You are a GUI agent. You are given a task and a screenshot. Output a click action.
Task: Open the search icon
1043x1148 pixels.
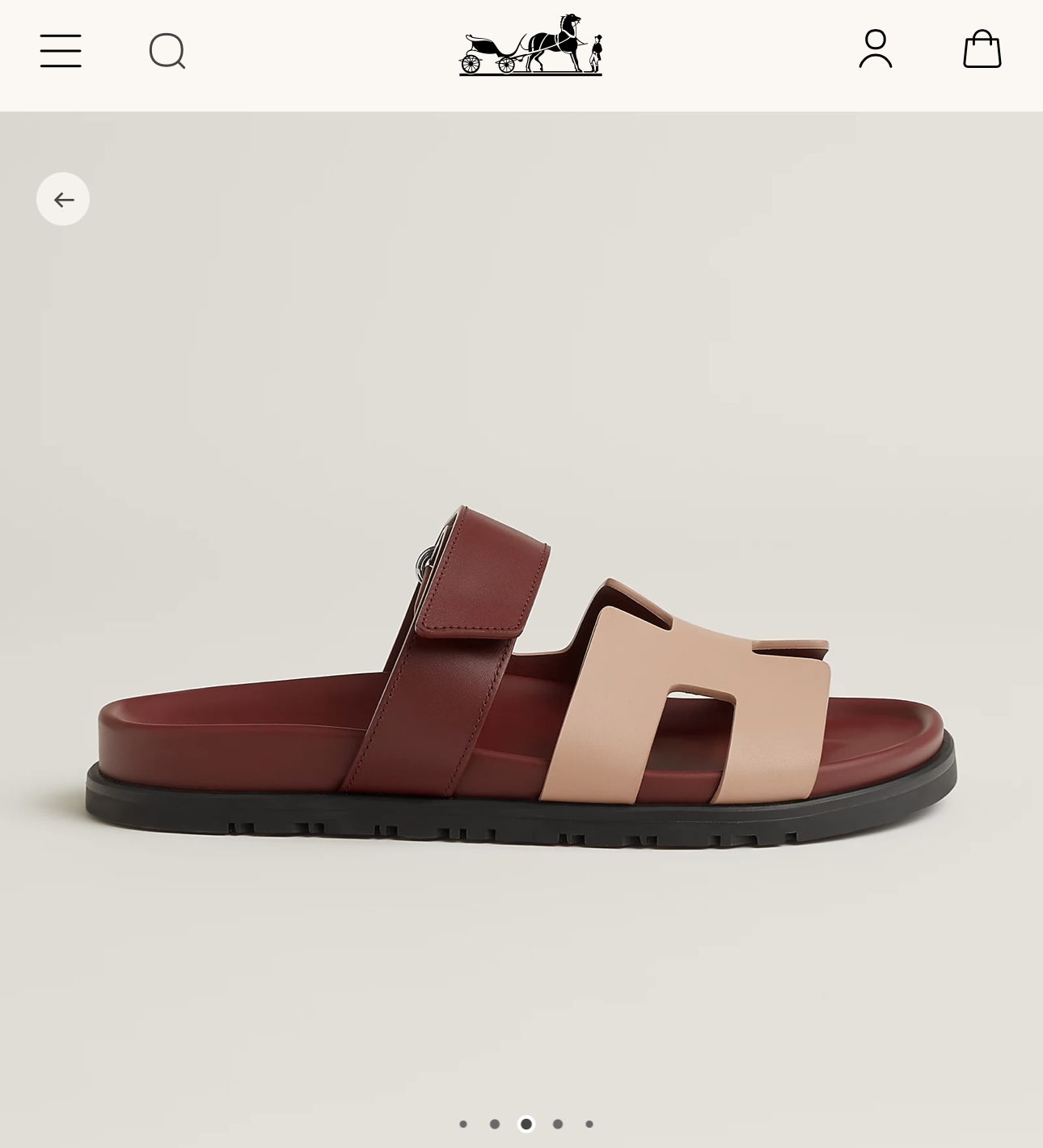point(167,51)
